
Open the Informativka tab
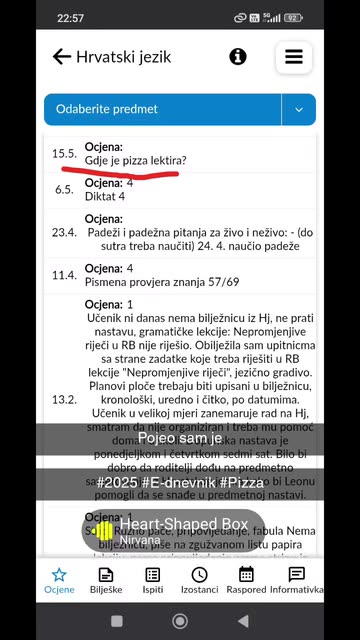[x=297, y=580]
